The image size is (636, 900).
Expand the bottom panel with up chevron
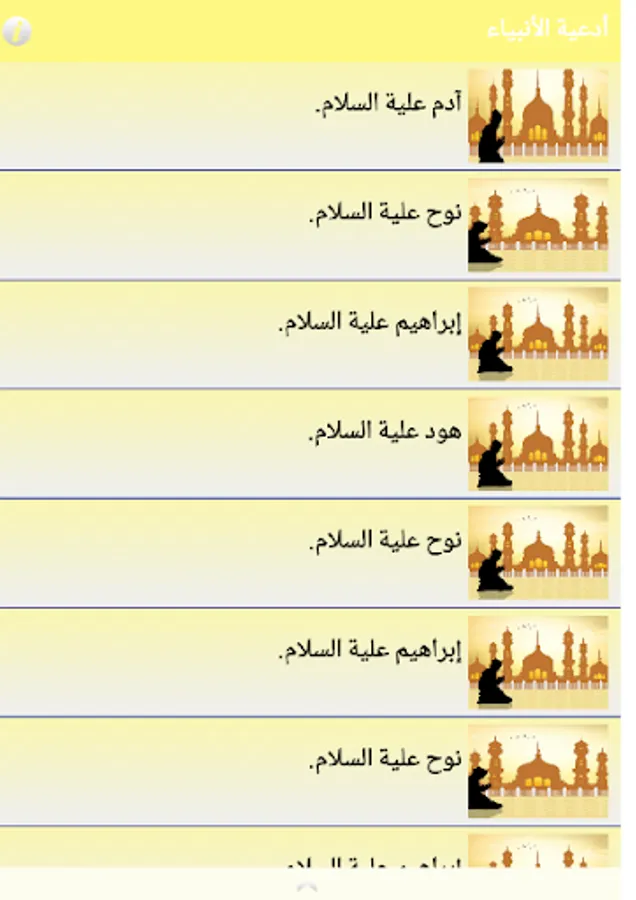(308, 887)
